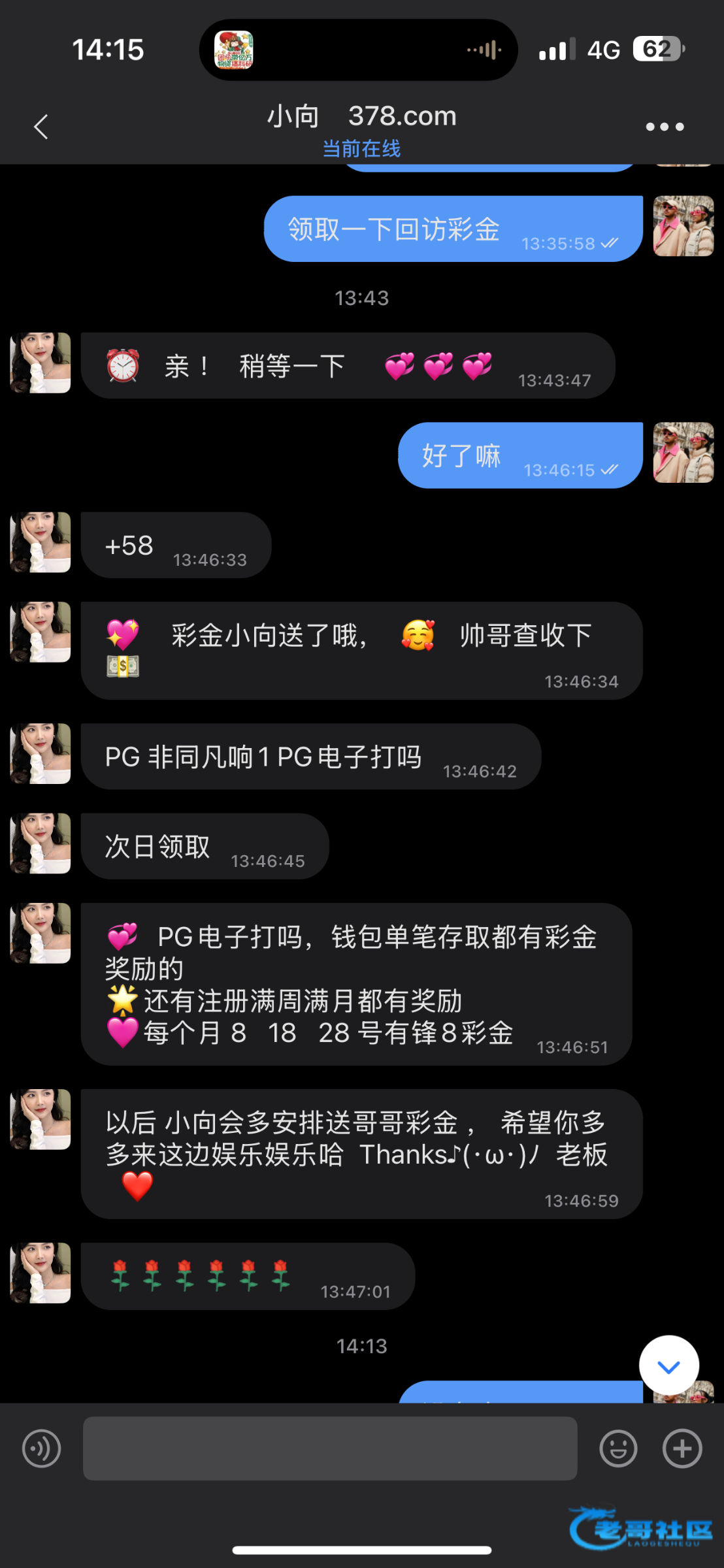Go back from the 小向 chat
Viewport: 724px width, 1568px height.
coord(41,127)
